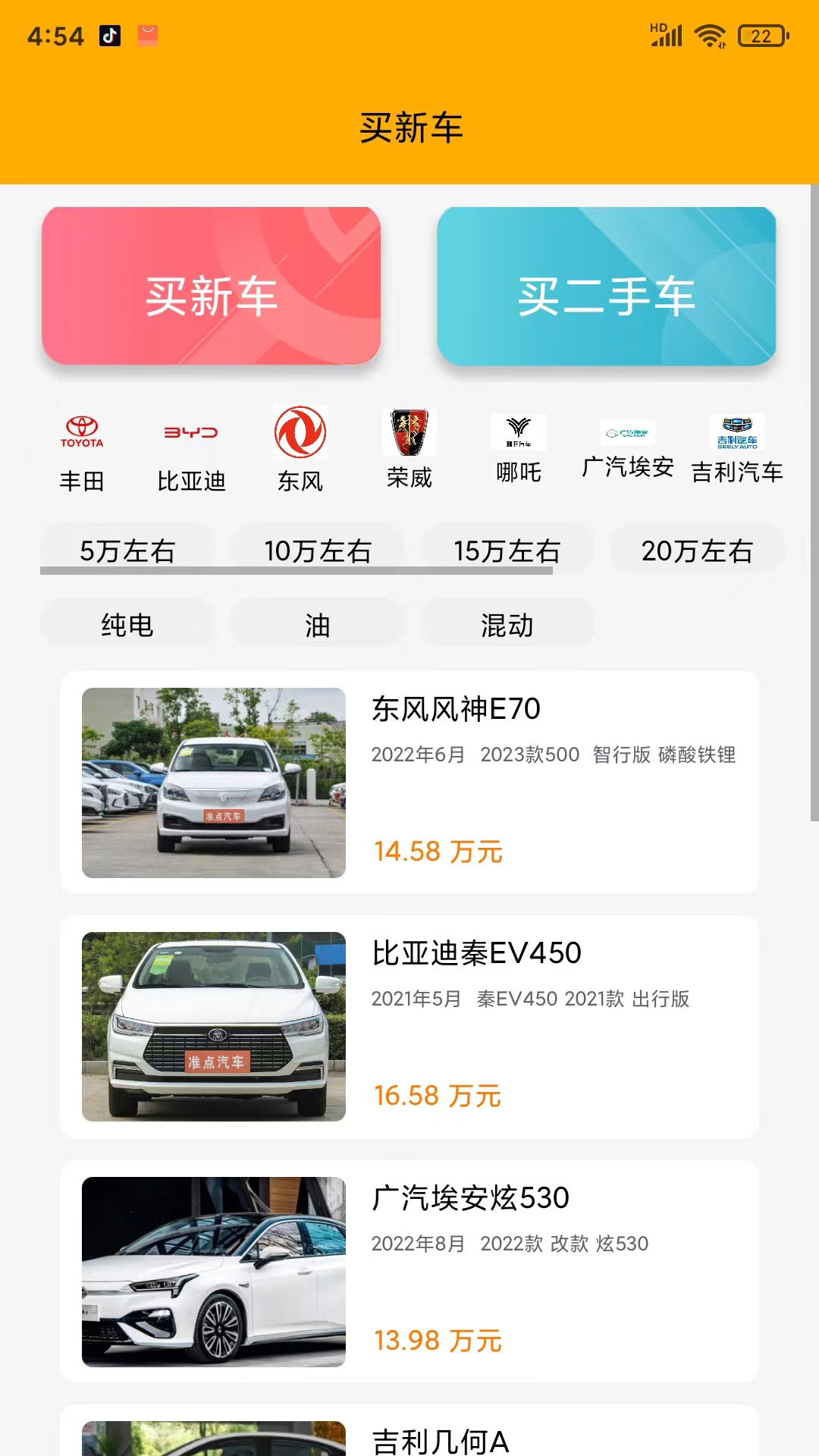
Task: View the 比亚迪秦EV450 listing
Action: point(409,1026)
